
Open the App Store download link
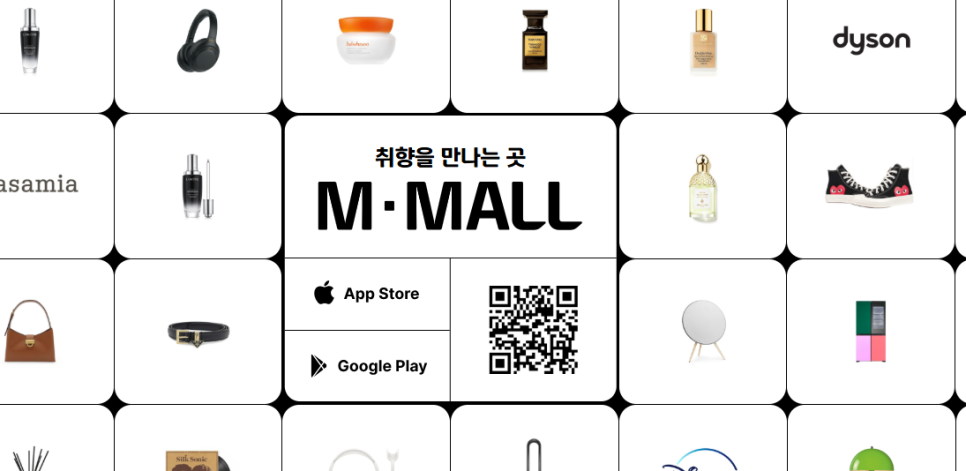367,294
